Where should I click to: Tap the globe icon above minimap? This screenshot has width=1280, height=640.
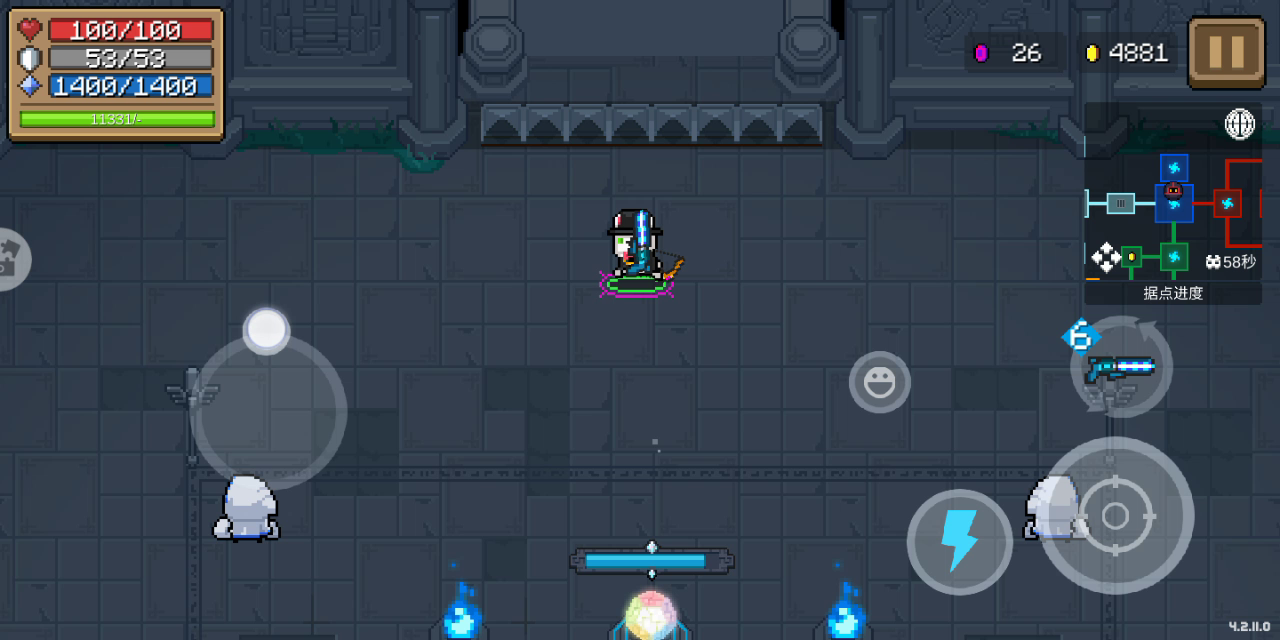pos(1240,124)
